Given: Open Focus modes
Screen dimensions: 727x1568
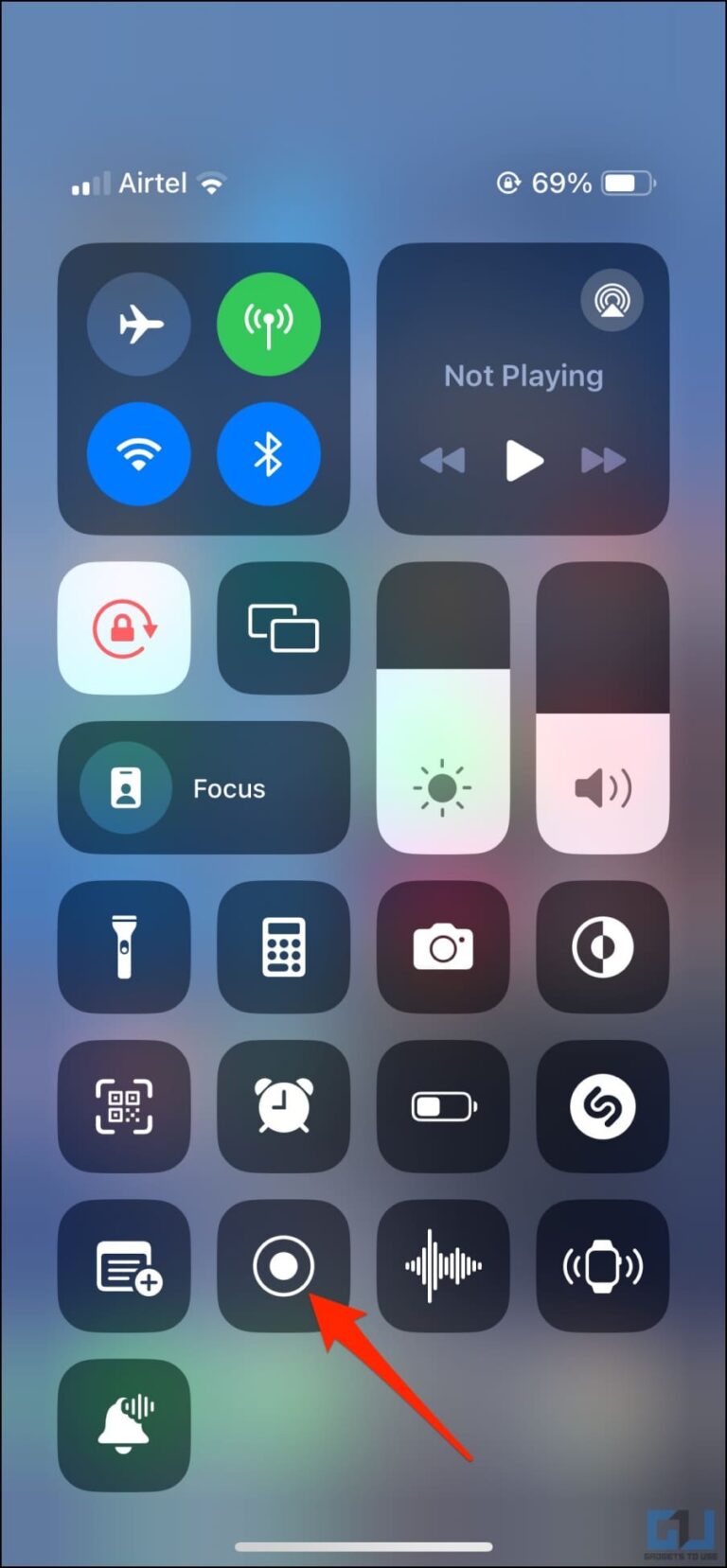Looking at the screenshot, I should click(204, 787).
